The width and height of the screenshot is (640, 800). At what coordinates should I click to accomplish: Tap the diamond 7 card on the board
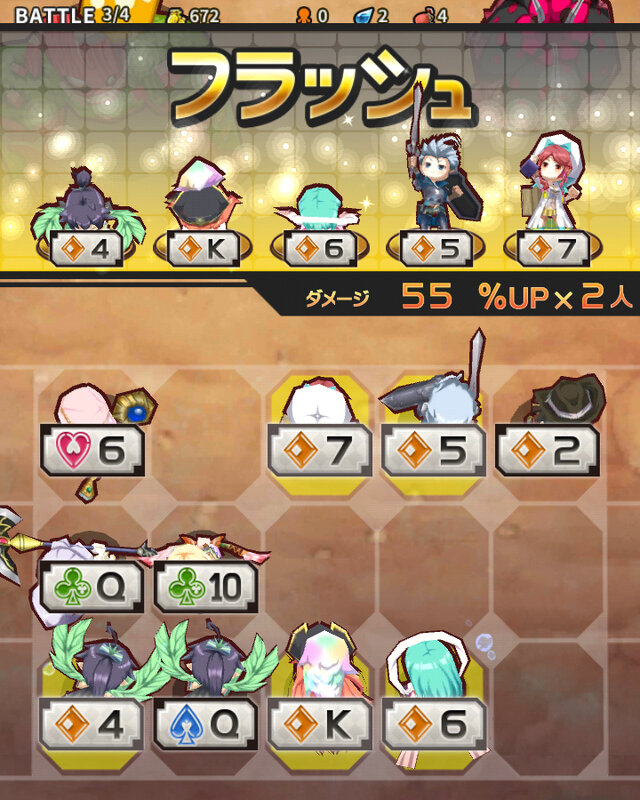(320, 451)
